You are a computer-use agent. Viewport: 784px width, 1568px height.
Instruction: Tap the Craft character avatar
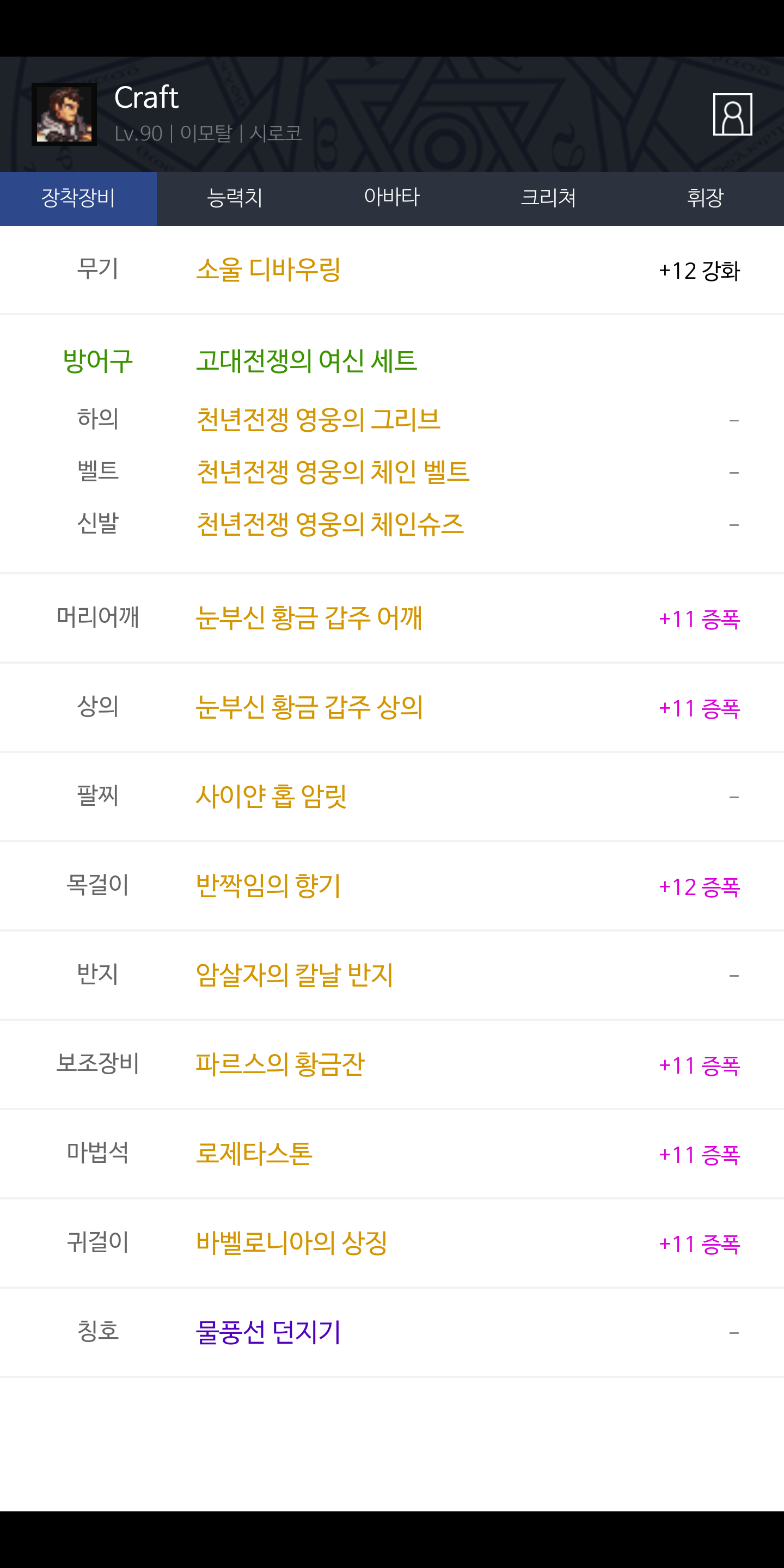(64, 114)
